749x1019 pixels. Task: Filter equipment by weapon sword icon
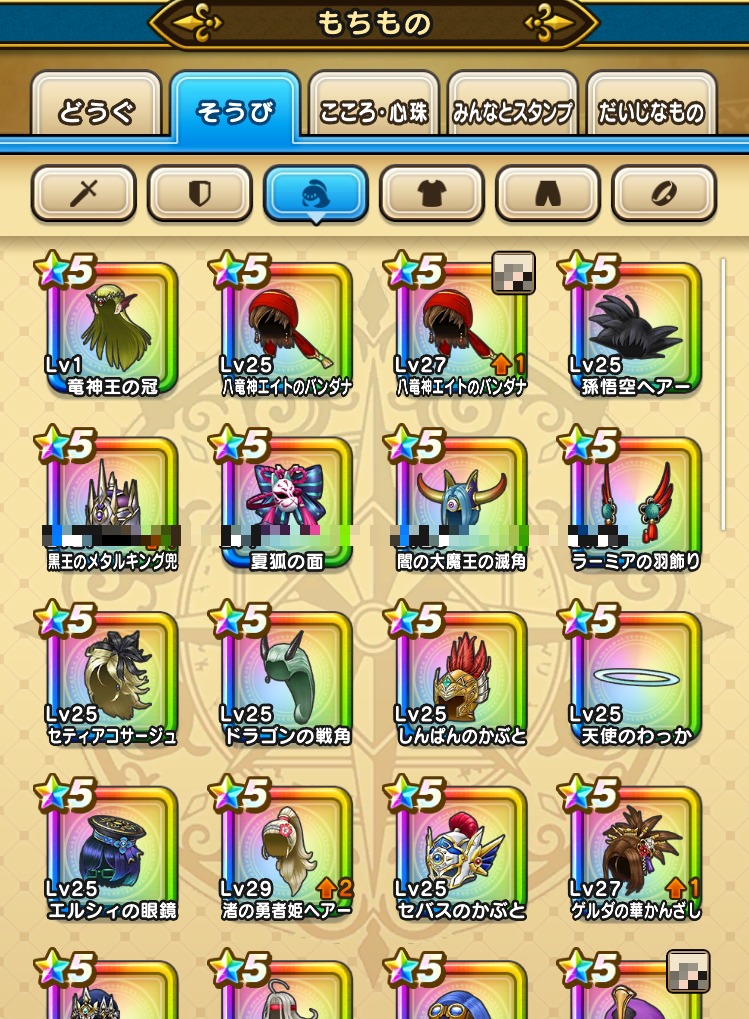83,194
